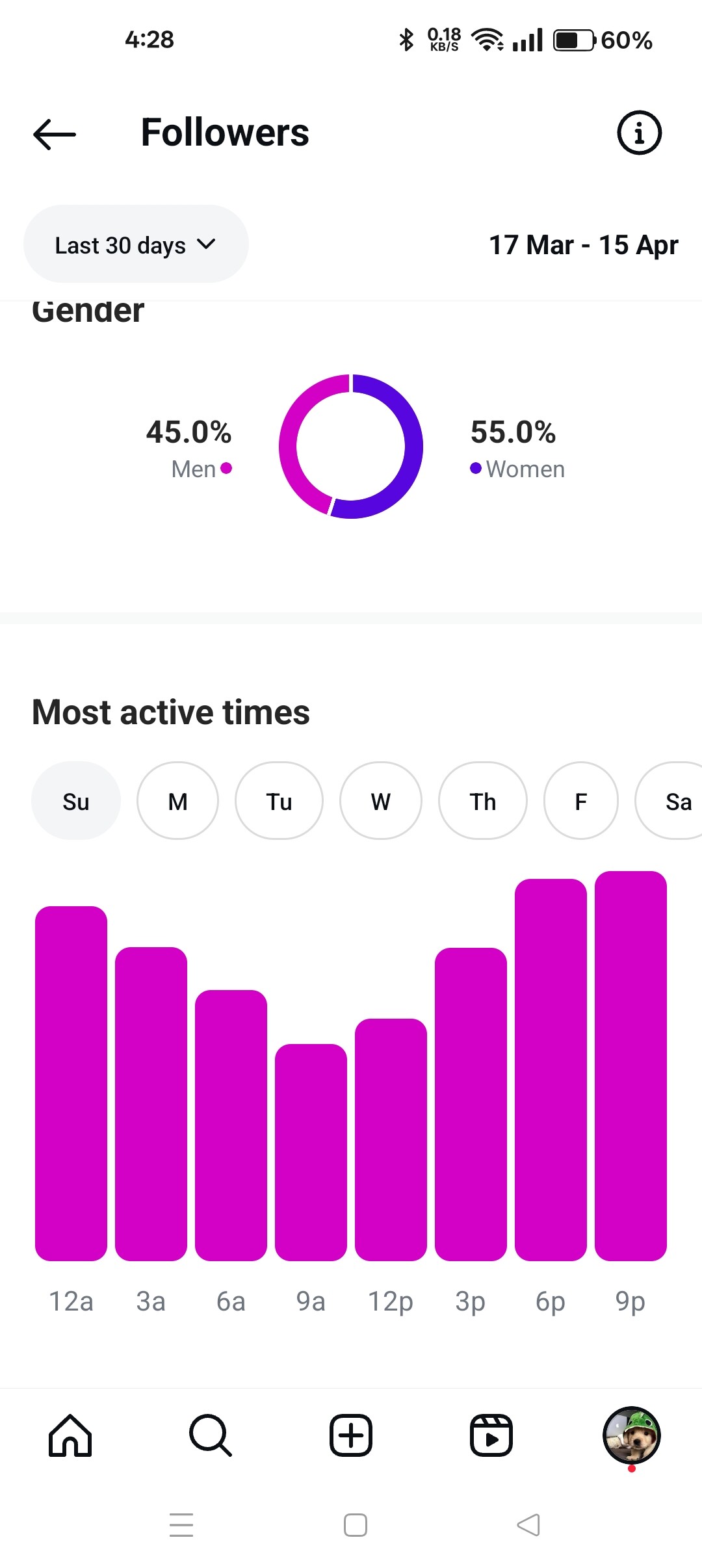
Task: Expand the Last 30 days dropdown
Action: tap(136, 244)
